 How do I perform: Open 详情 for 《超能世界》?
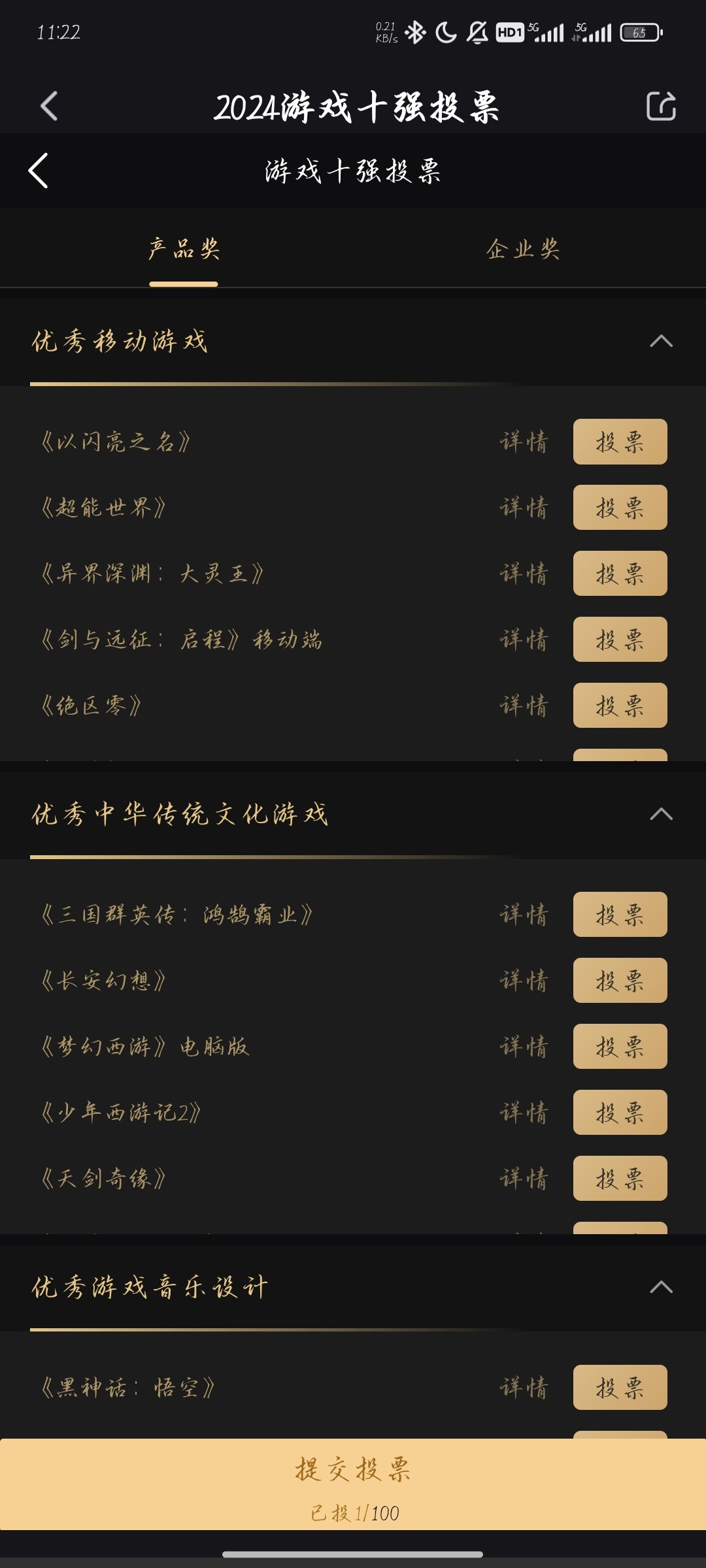(526, 508)
